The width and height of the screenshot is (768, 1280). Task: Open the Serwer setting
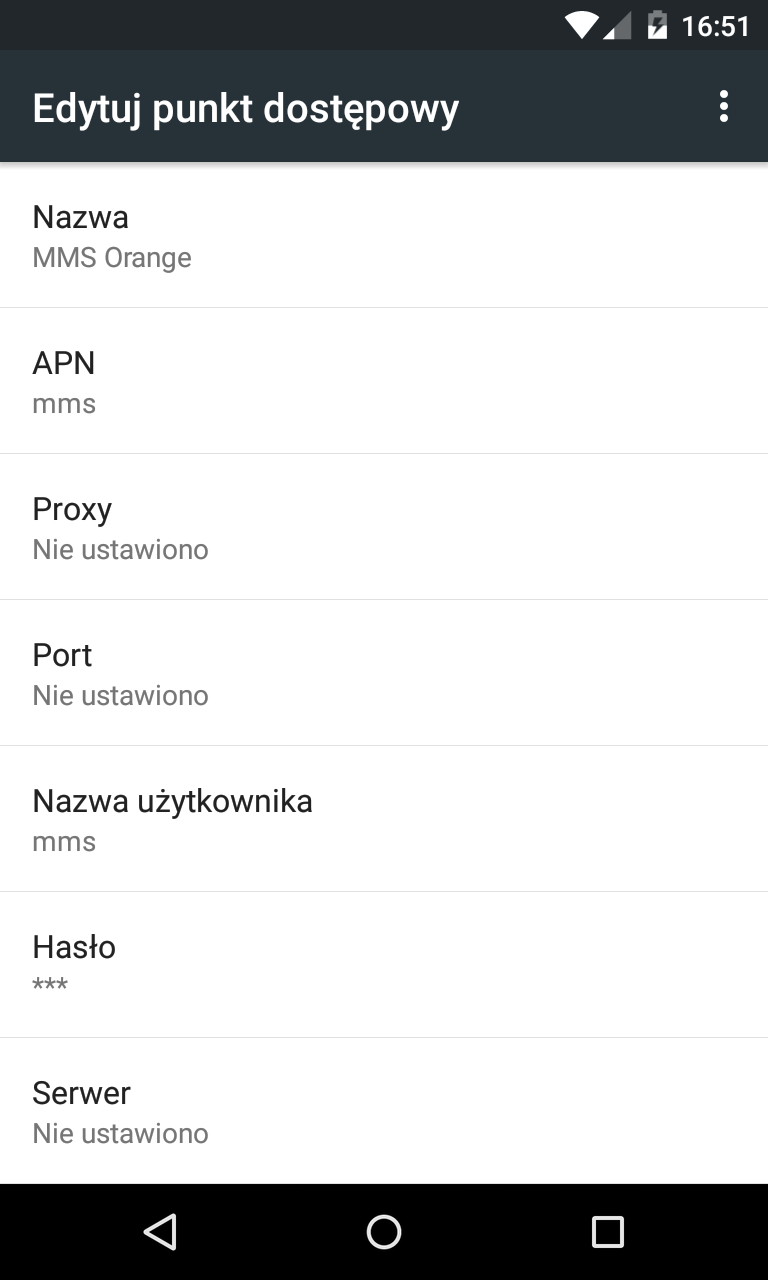[384, 1112]
